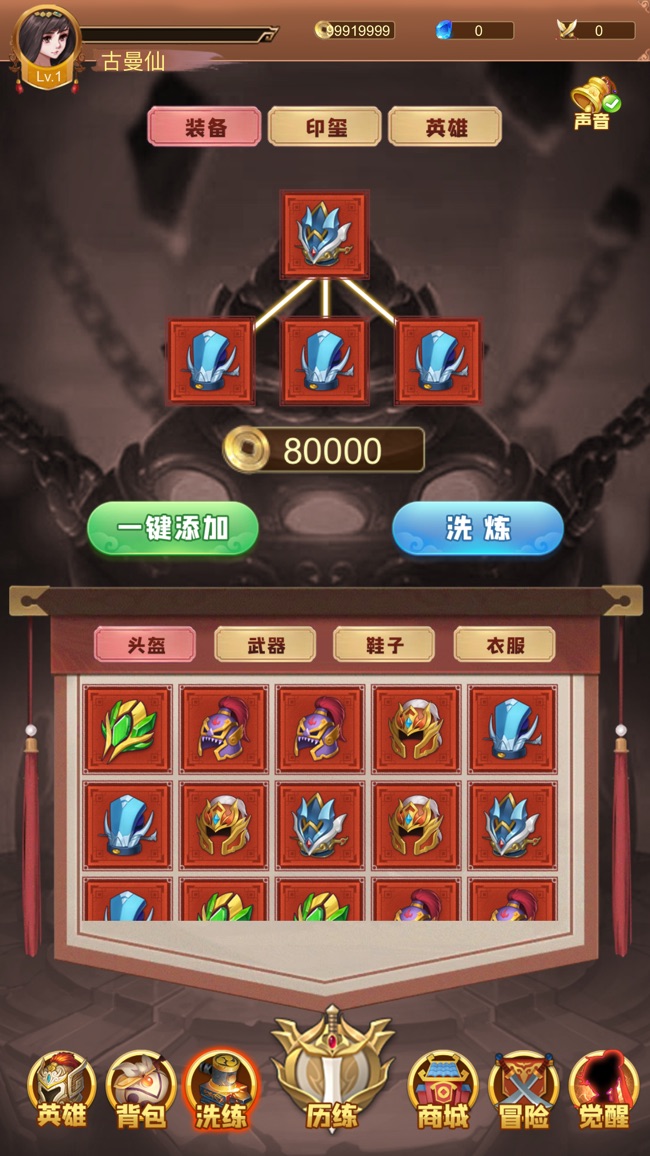Open 英雄 in bottom navigation

click(62, 1092)
